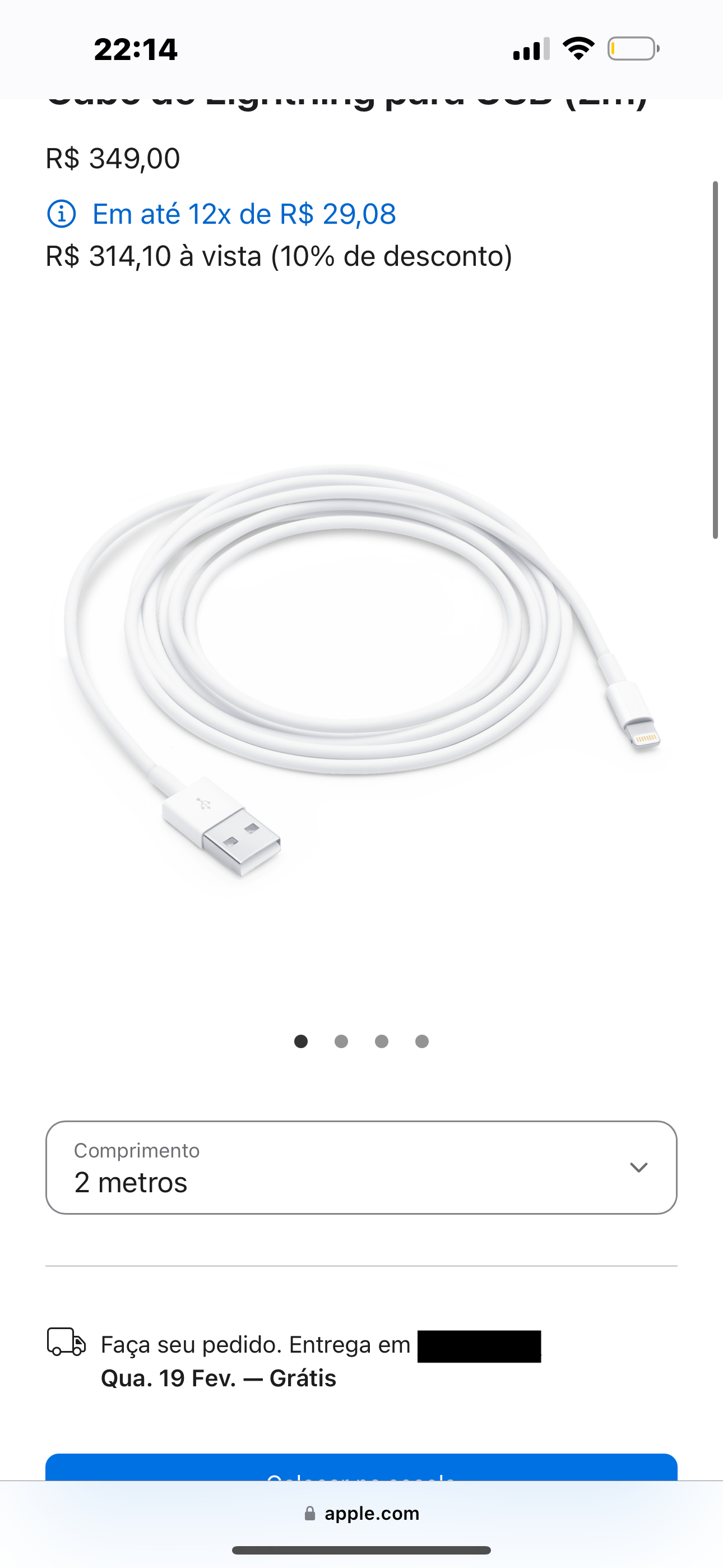Select the fourth image page indicator dot
This screenshot has width=723, height=1568.
(x=421, y=1041)
